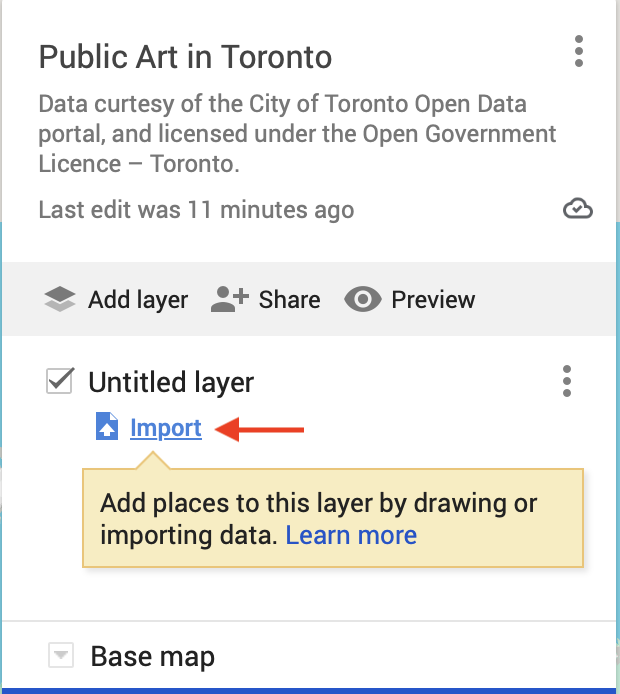Tap the Import link
Viewport: 620px width, 694px height.
point(165,429)
